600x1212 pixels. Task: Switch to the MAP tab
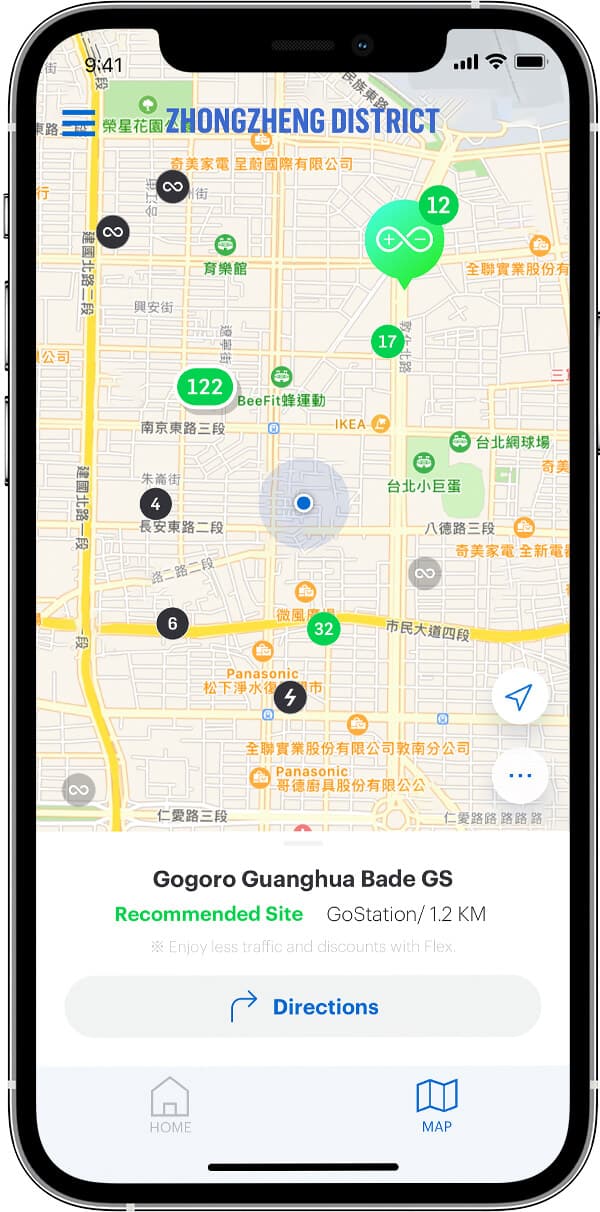point(436,1105)
